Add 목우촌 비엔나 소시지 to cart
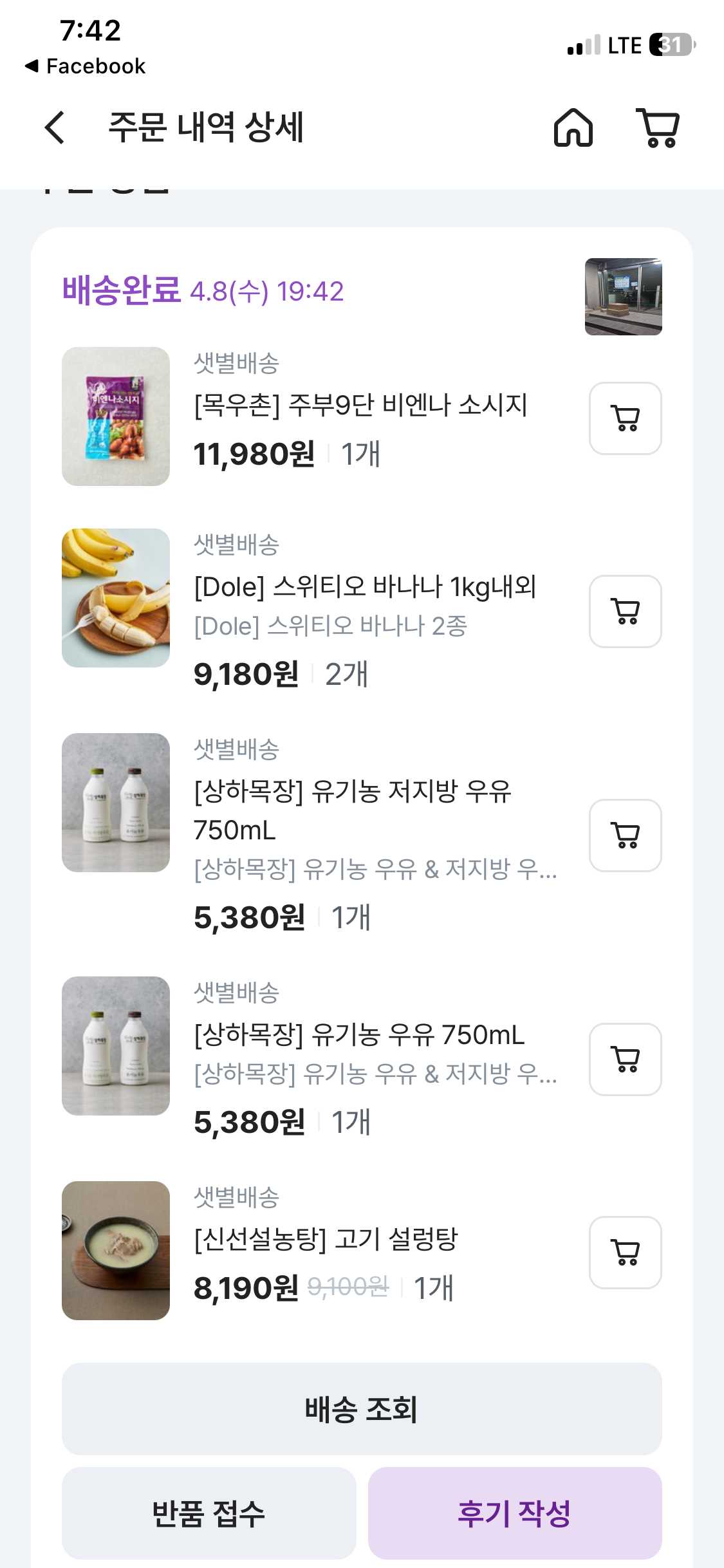724x1568 pixels. (625, 418)
